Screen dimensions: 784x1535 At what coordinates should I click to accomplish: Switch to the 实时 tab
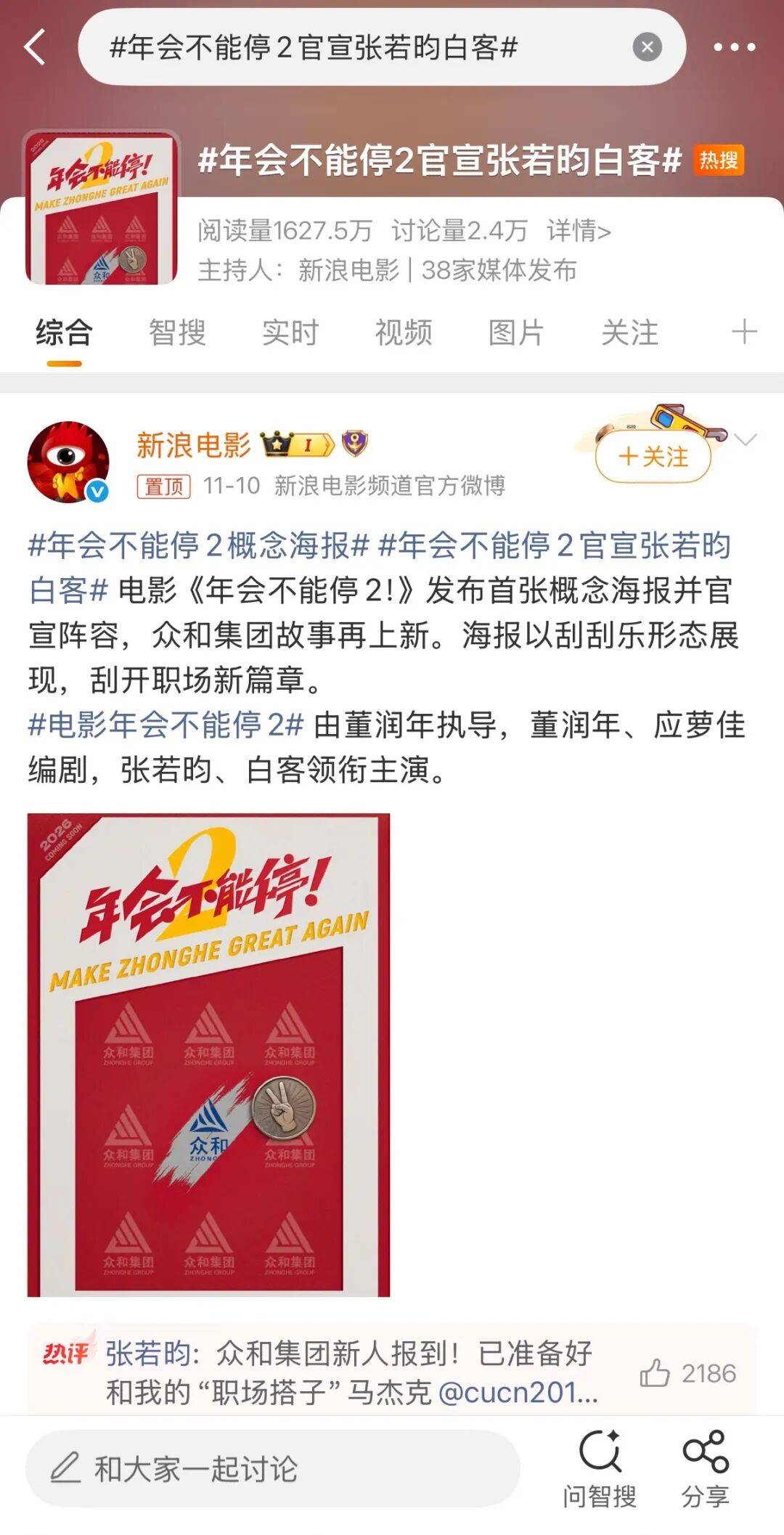[x=290, y=333]
